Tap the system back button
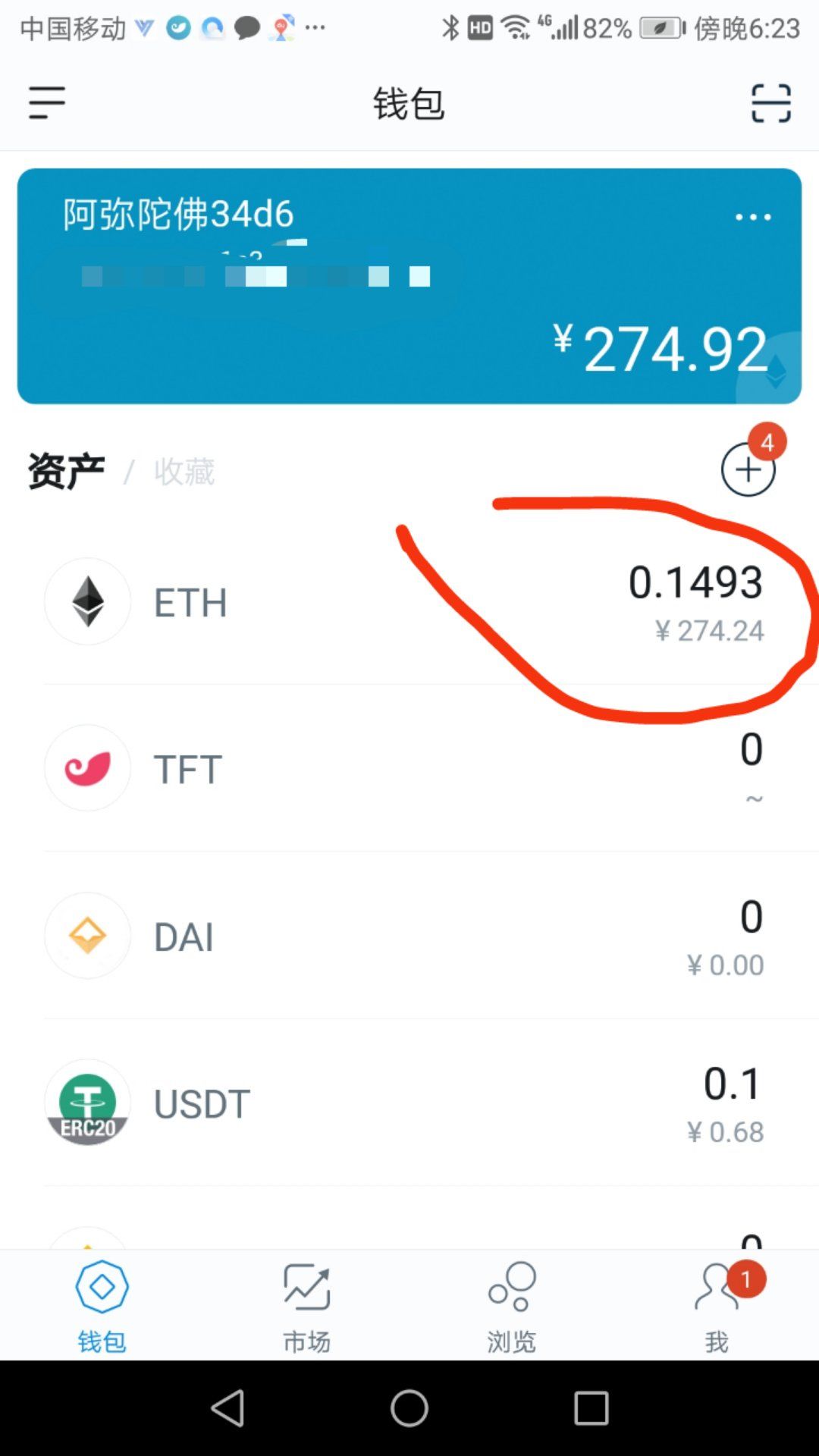819x1456 pixels. tap(227, 1408)
